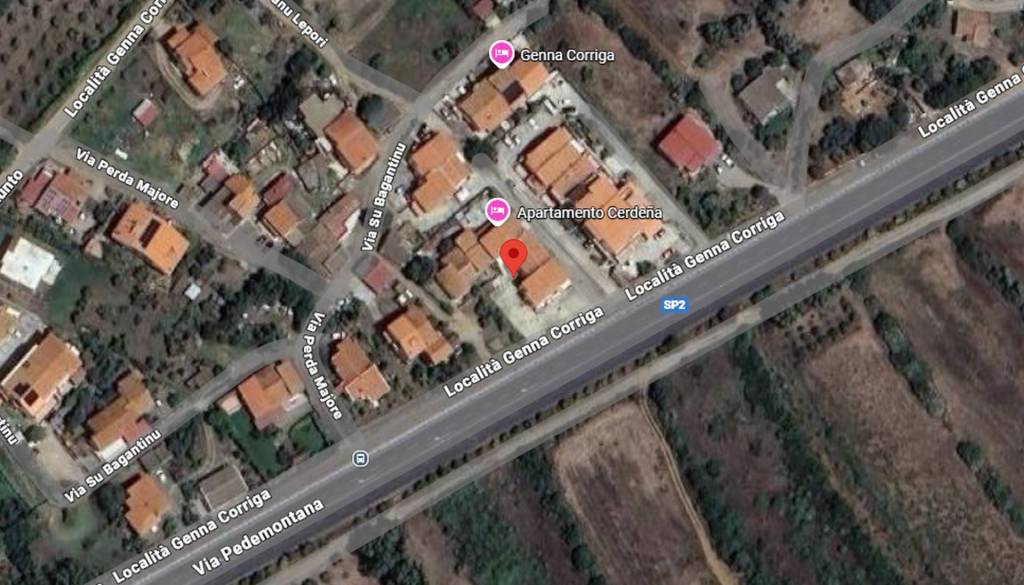Tap the bus stop icon on the road
1024x585 pixels.
[360, 458]
